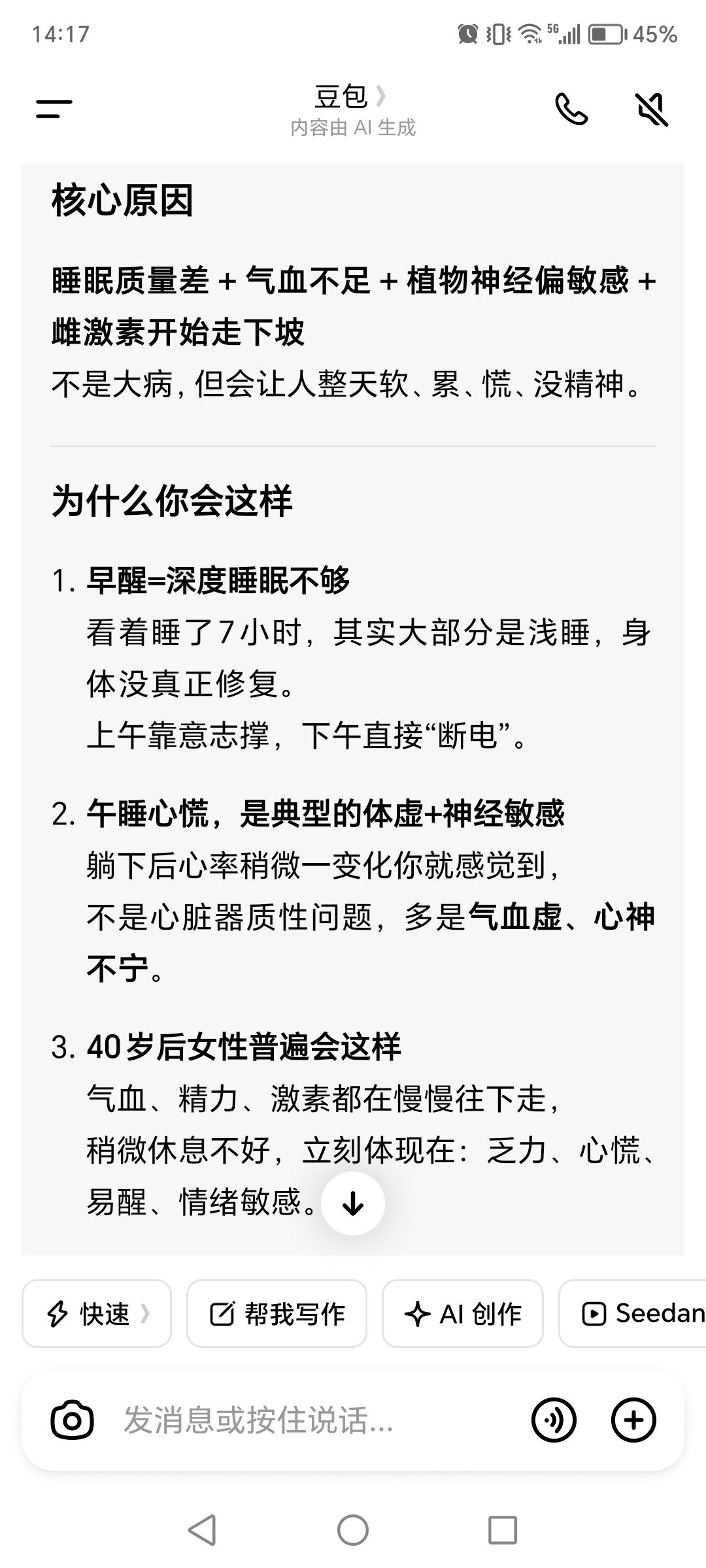
Task: Jump to the latest message
Action: click(353, 1203)
